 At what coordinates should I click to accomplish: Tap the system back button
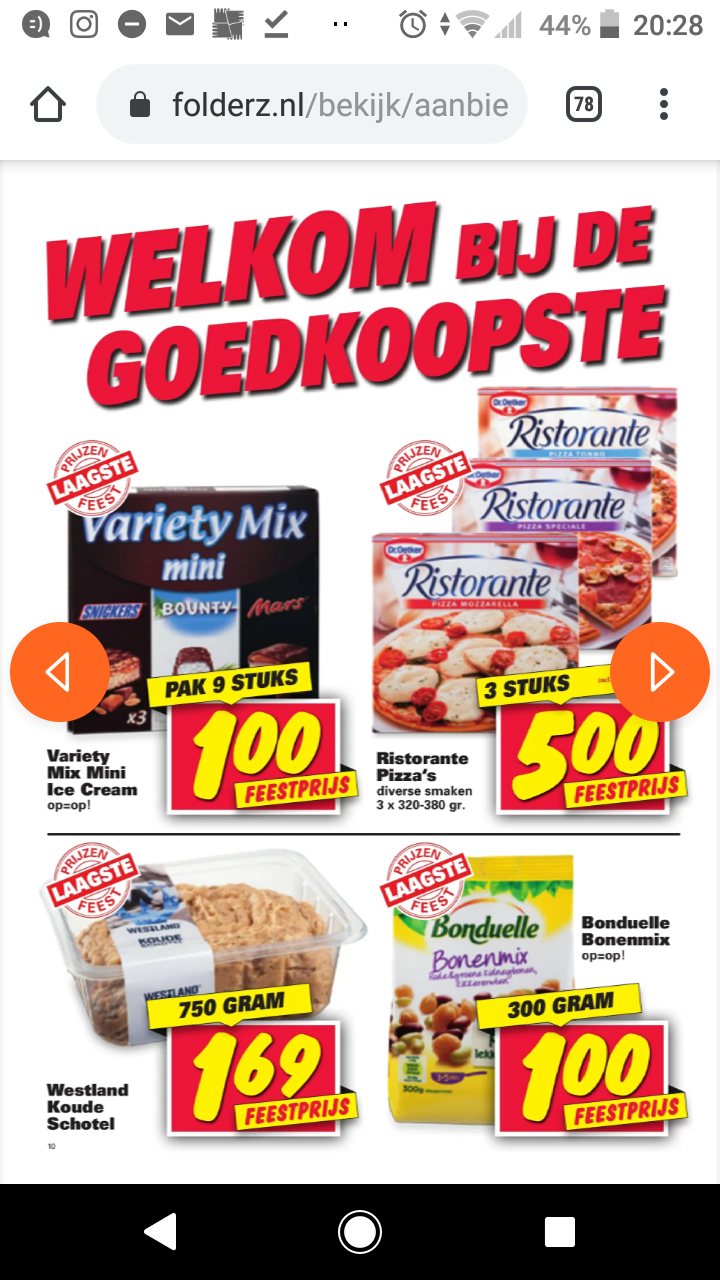click(161, 1232)
